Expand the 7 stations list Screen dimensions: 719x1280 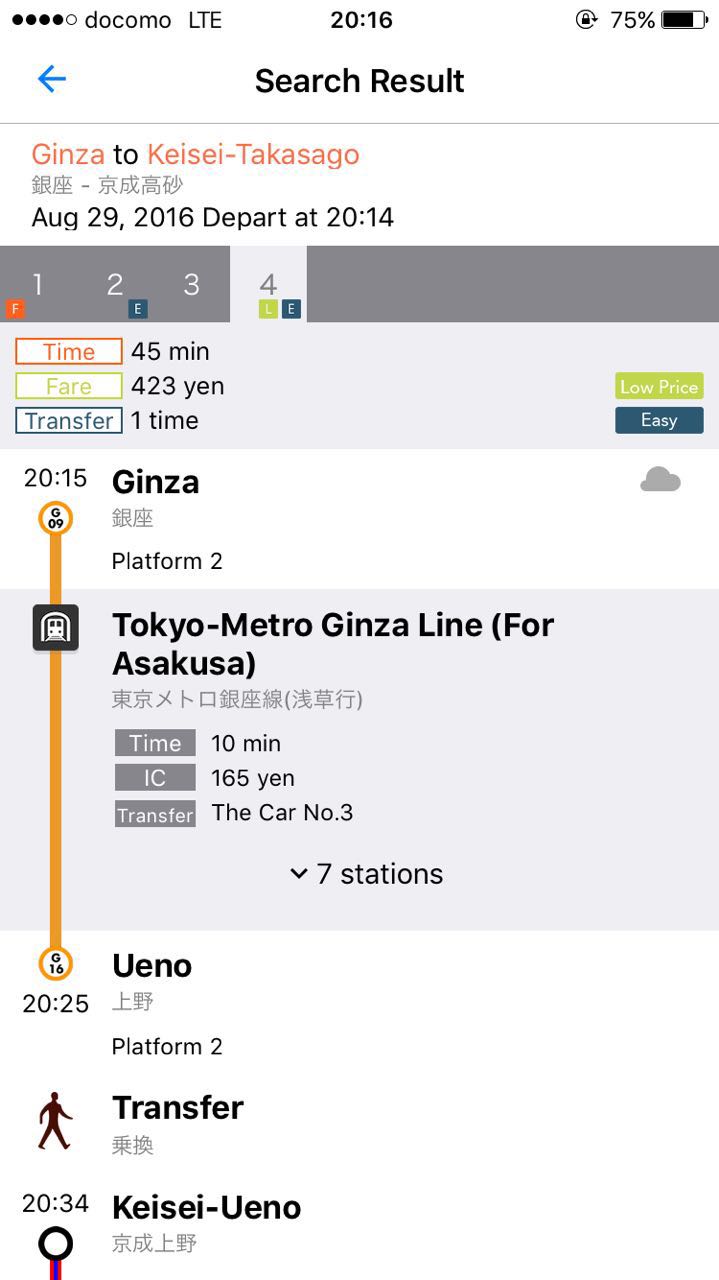pyautogui.click(x=366, y=874)
